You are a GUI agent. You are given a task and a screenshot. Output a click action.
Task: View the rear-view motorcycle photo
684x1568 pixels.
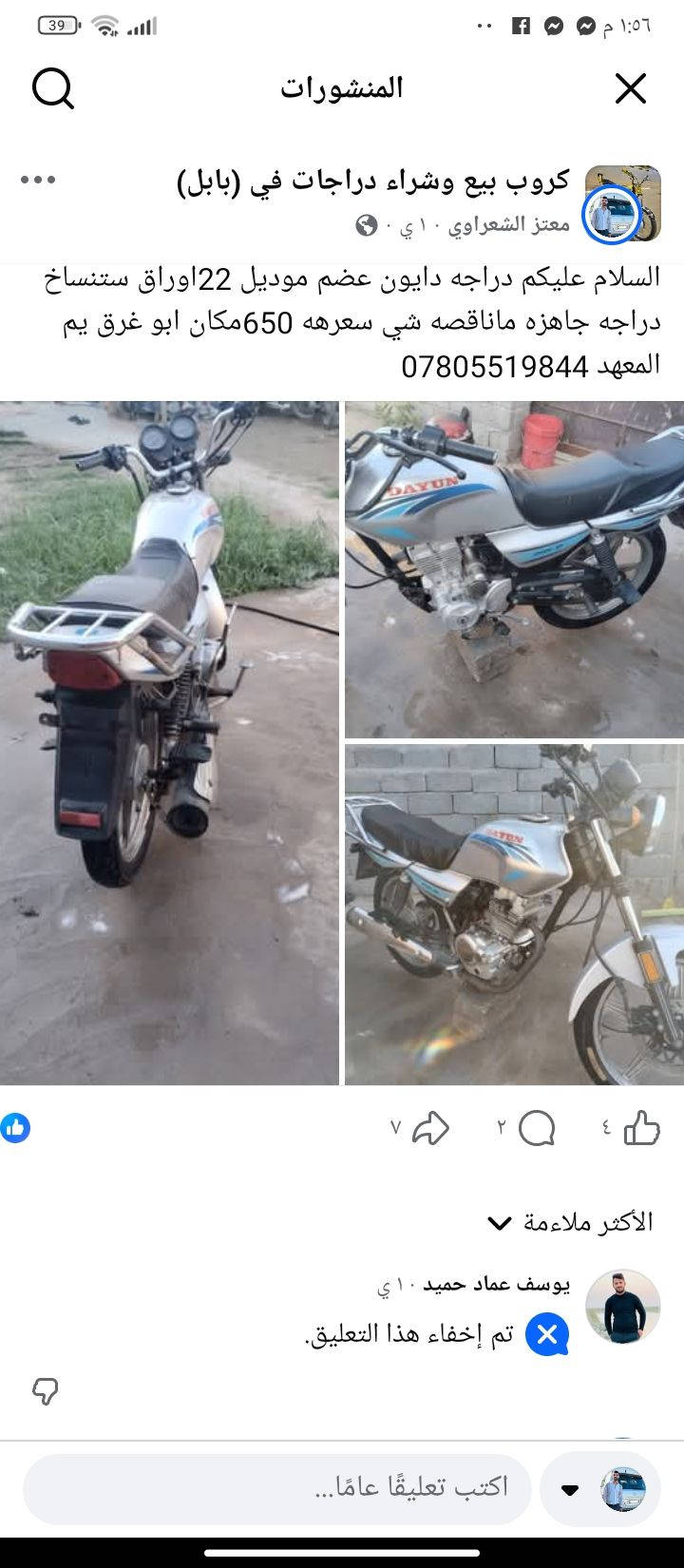click(x=169, y=741)
